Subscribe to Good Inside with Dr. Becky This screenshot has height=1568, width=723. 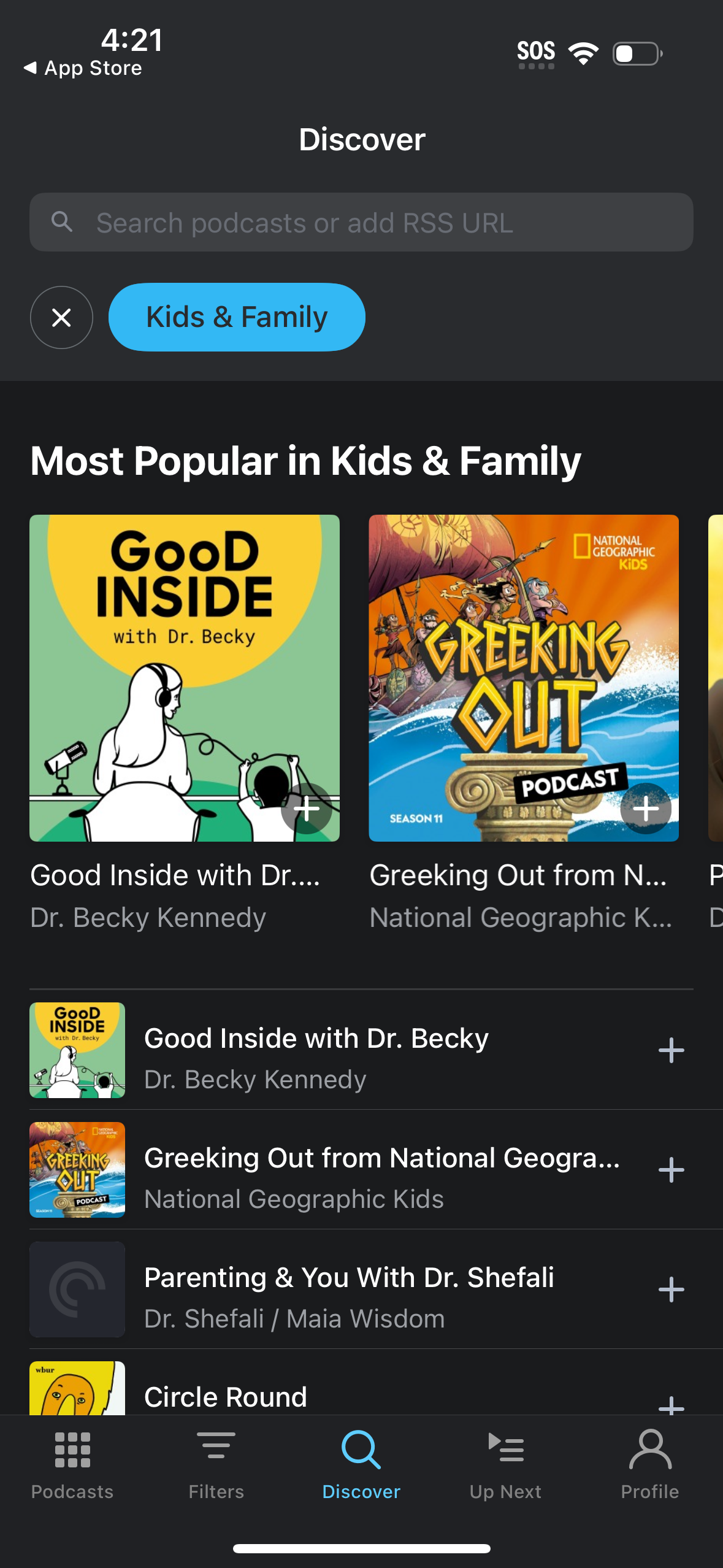(x=671, y=1050)
